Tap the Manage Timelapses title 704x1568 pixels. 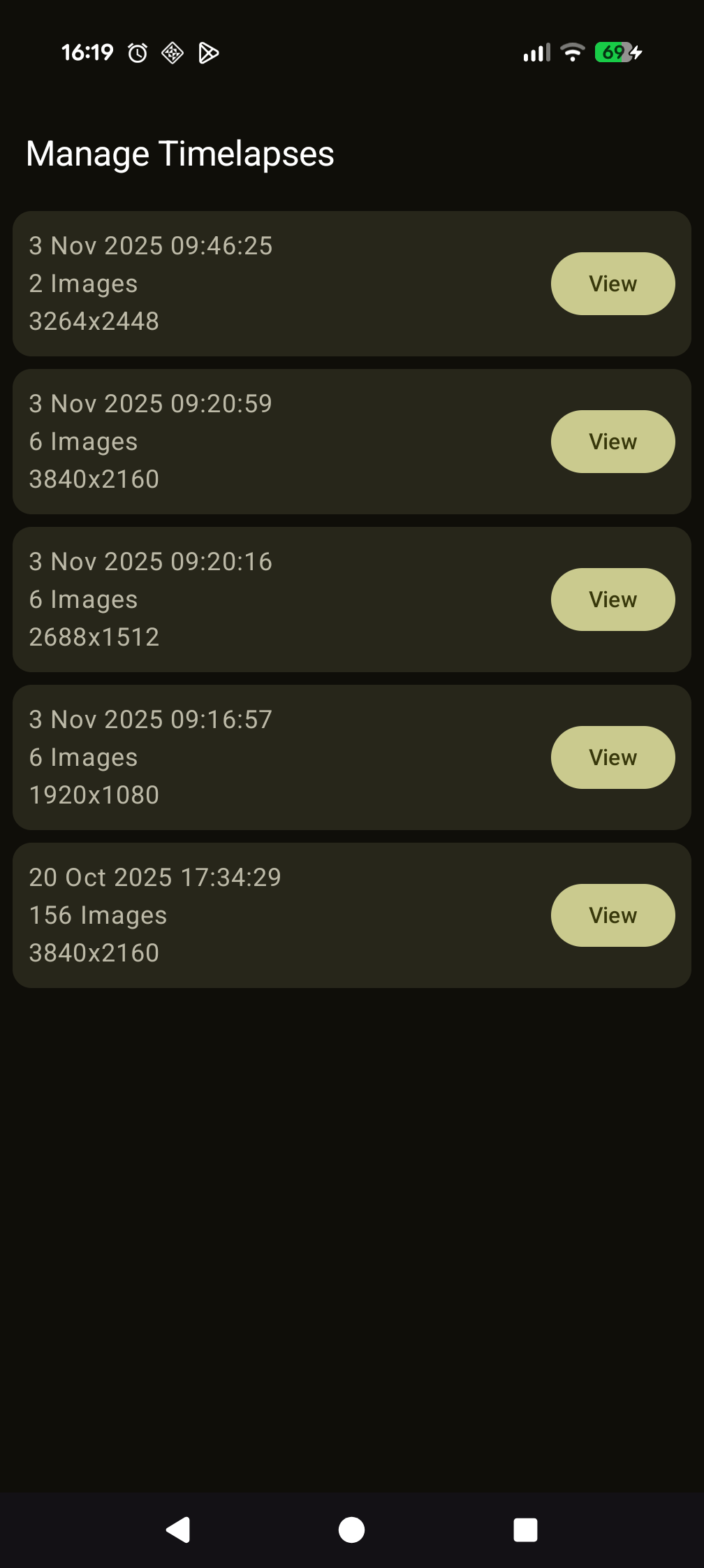pos(180,153)
